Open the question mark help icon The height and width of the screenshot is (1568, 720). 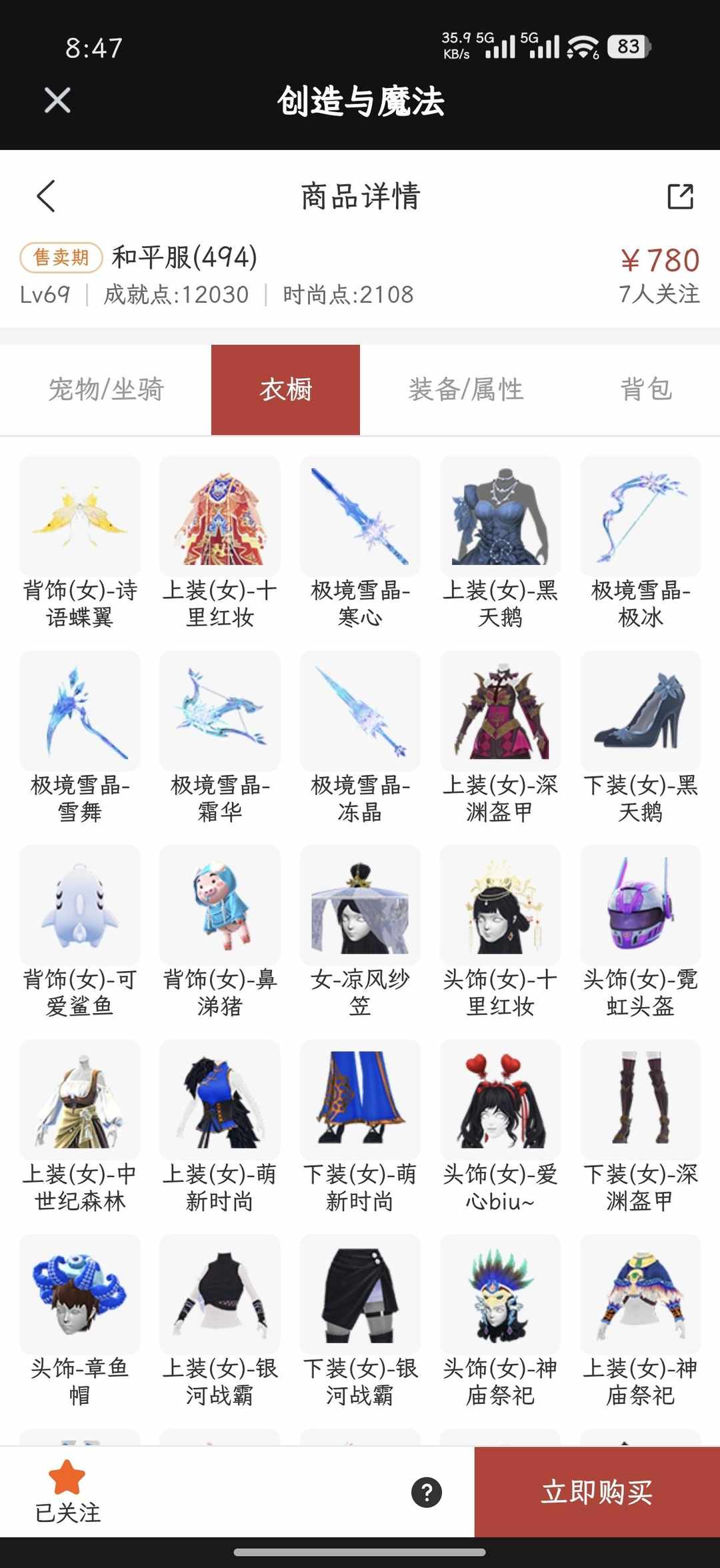click(x=425, y=1493)
